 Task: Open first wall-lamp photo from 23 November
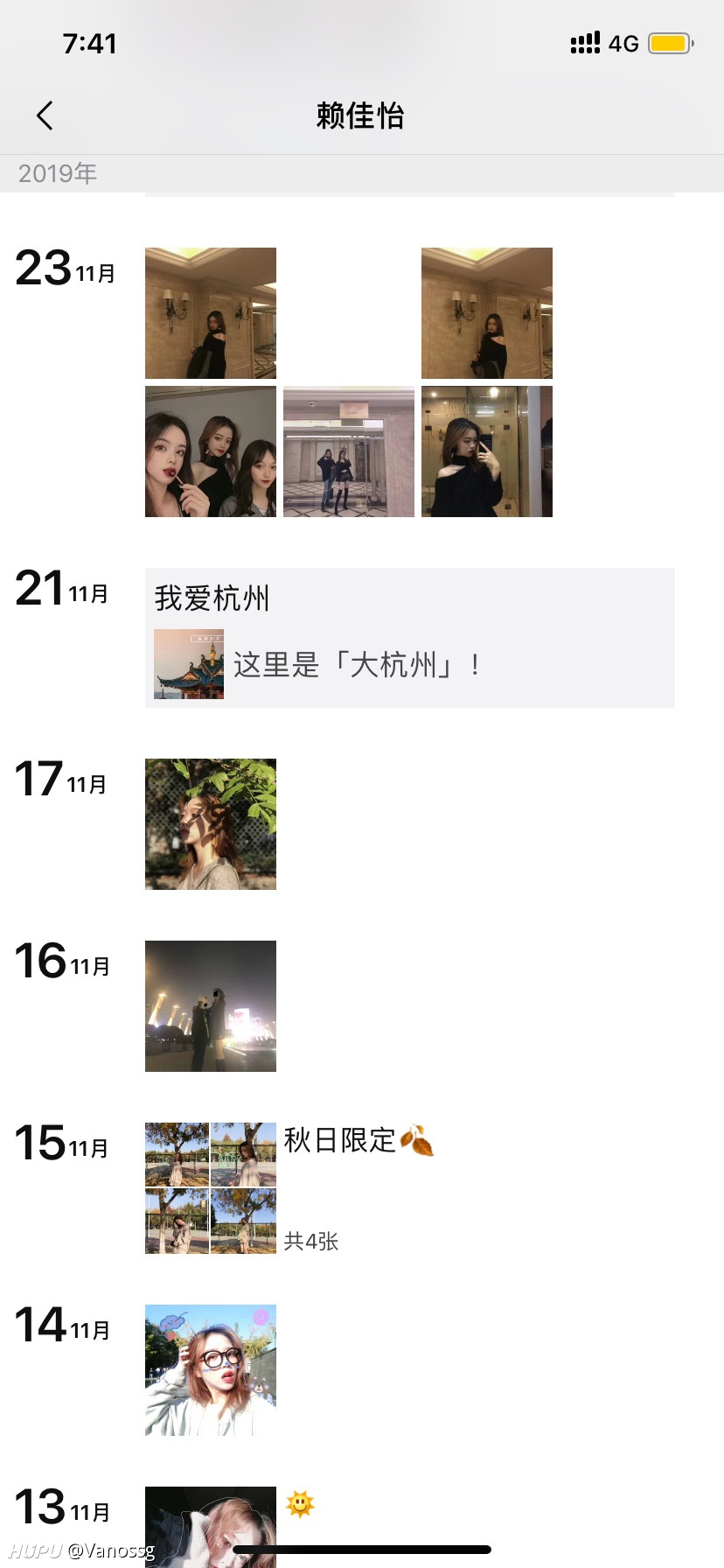211,313
